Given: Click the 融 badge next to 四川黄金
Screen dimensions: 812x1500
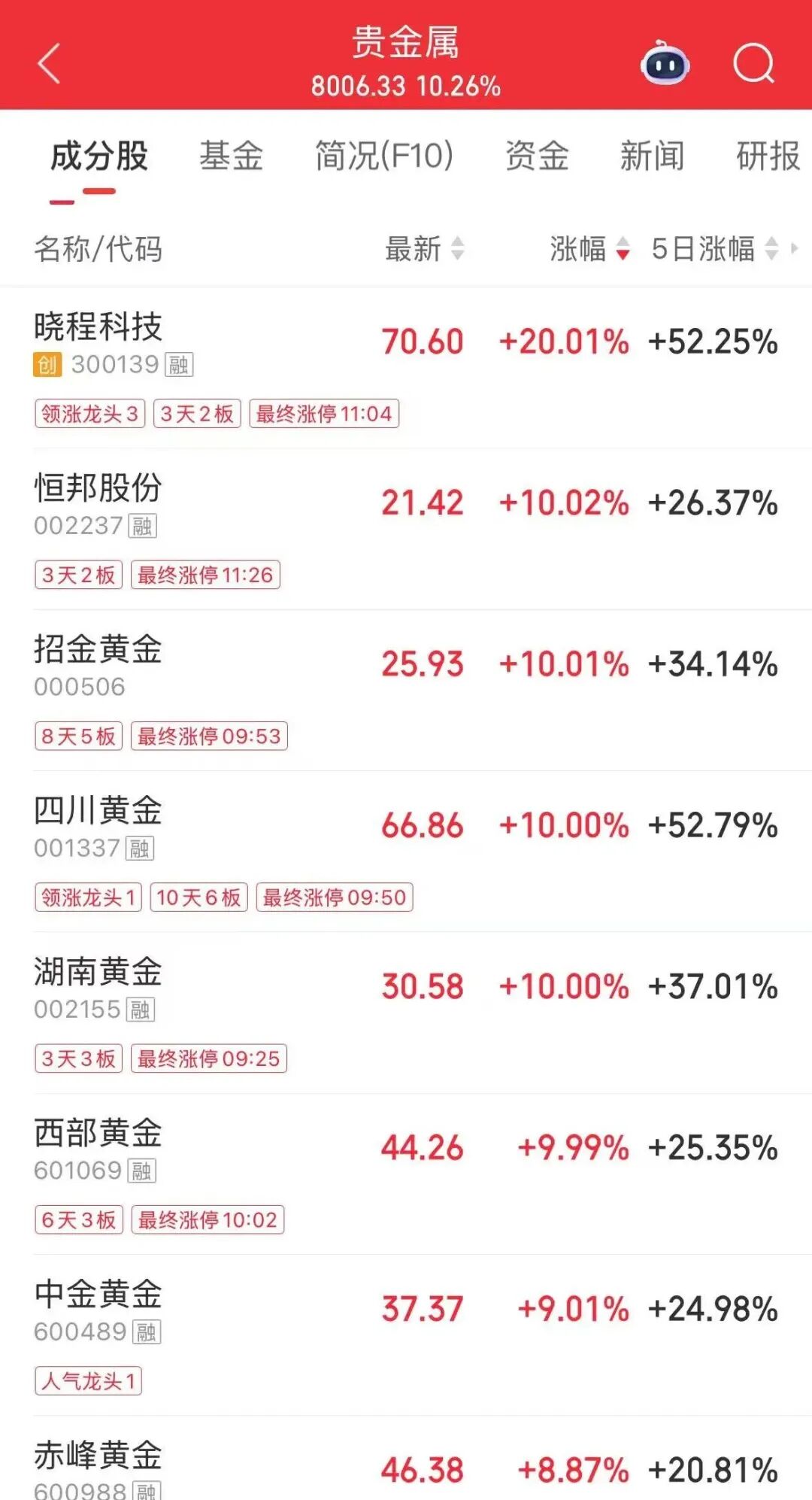Looking at the screenshot, I should point(139,850).
